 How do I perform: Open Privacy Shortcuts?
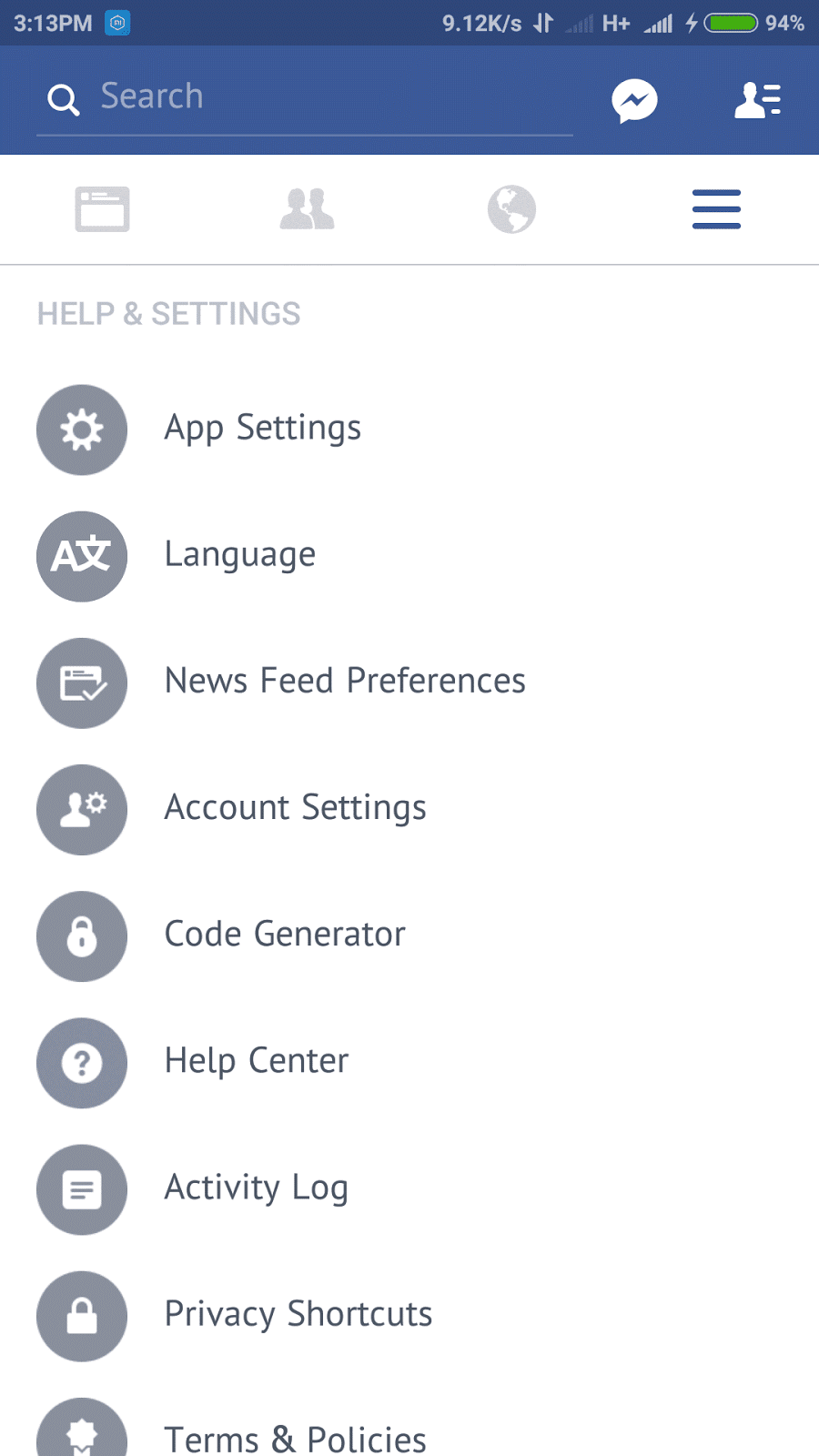point(409,1315)
